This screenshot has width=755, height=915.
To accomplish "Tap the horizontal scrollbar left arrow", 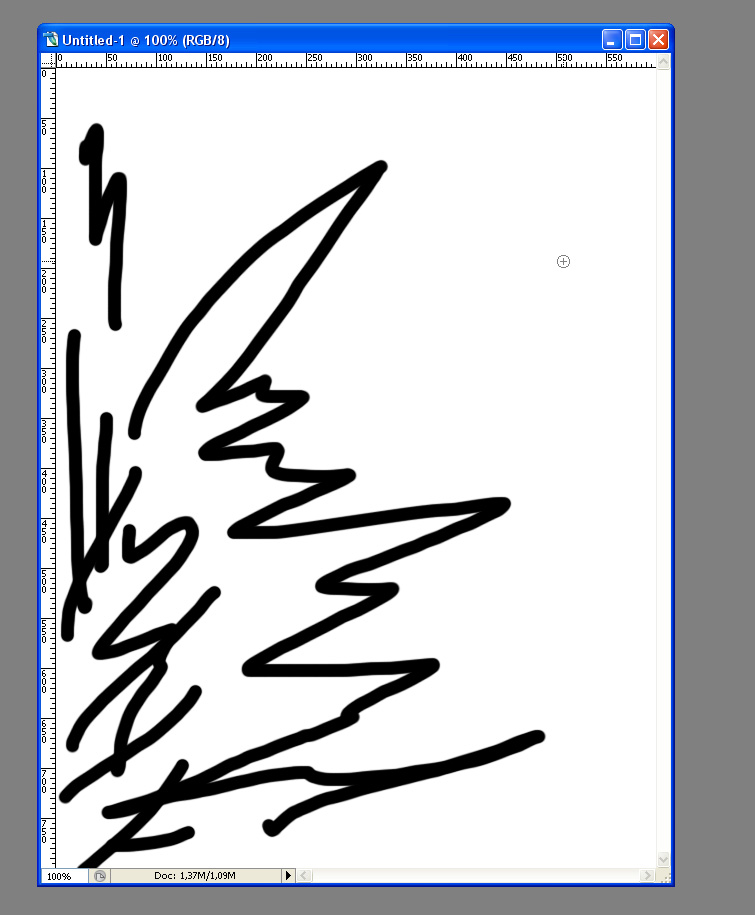I will [x=305, y=876].
